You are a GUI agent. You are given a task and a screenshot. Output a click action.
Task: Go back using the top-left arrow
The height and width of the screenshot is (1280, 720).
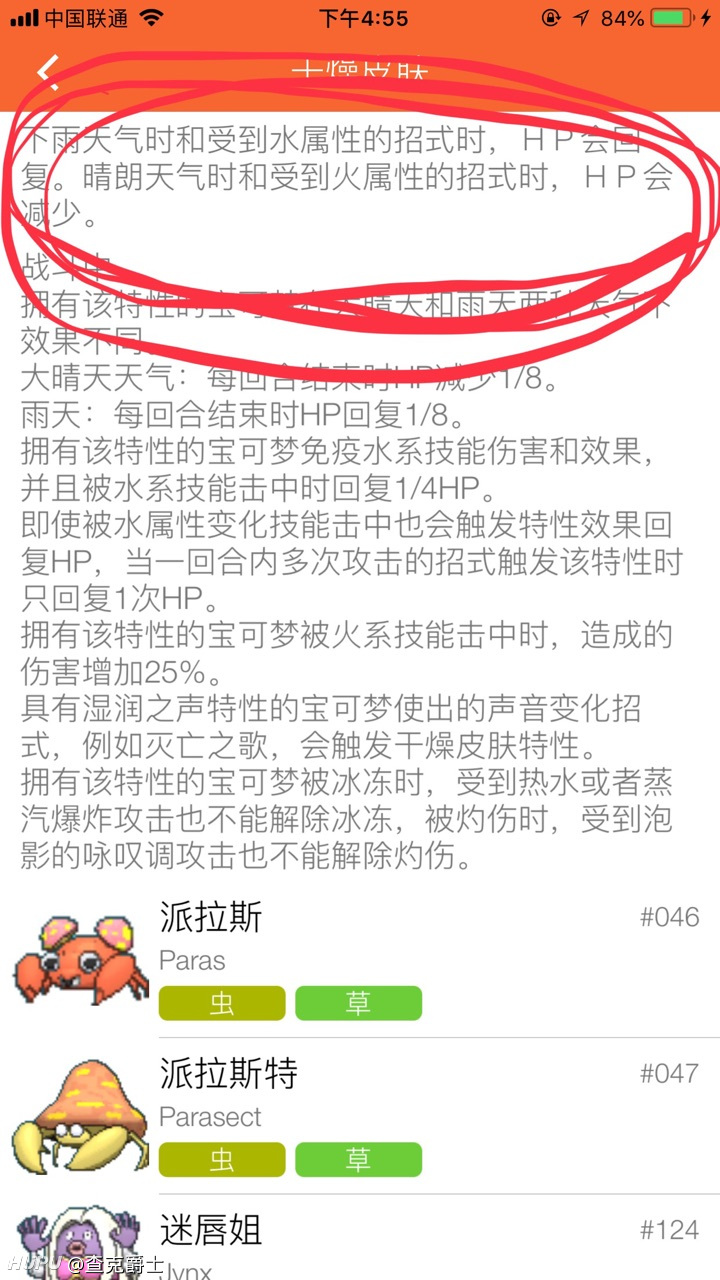pyautogui.click(x=47, y=73)
